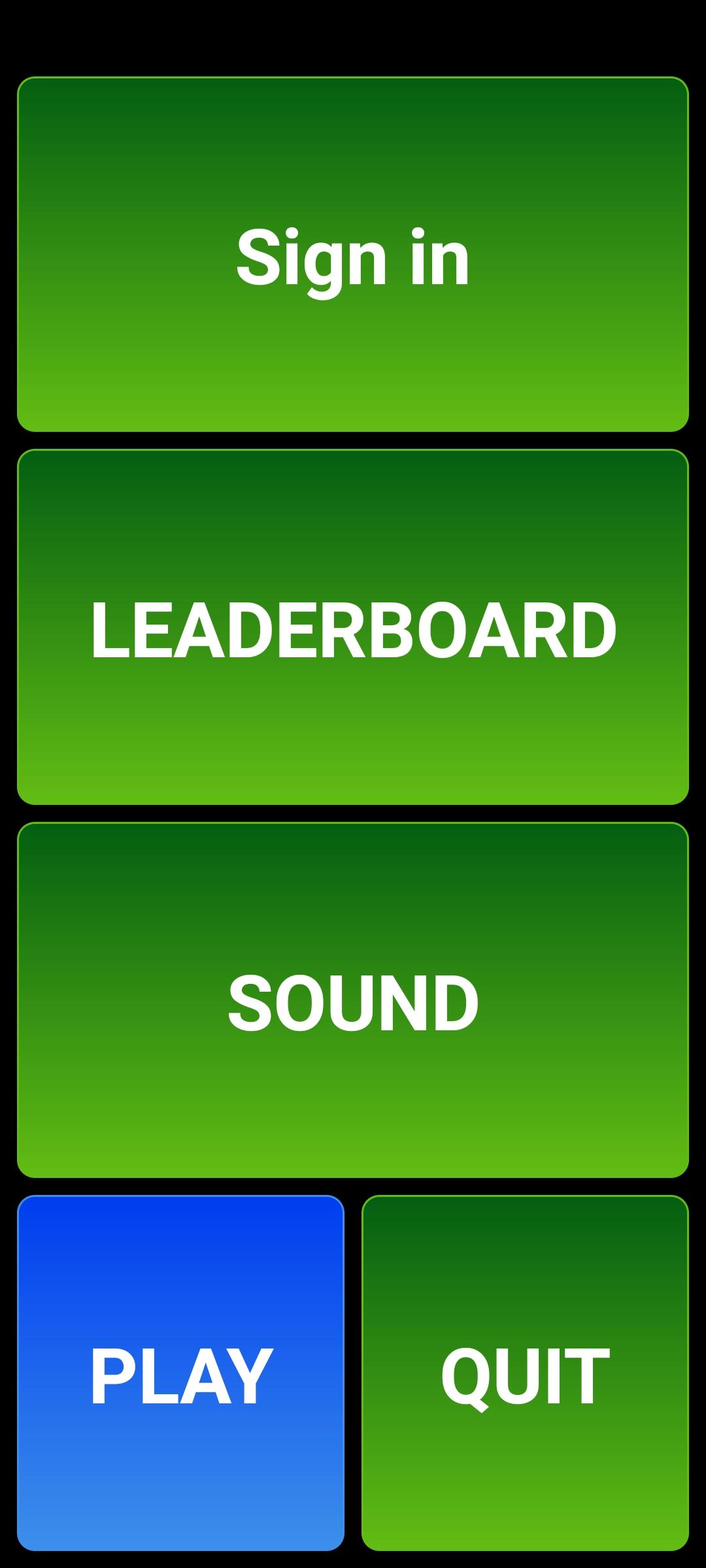Screen dimensions: 706x1568
Task: Start the game with PLAY
Action: click(x=180, y=1373)
